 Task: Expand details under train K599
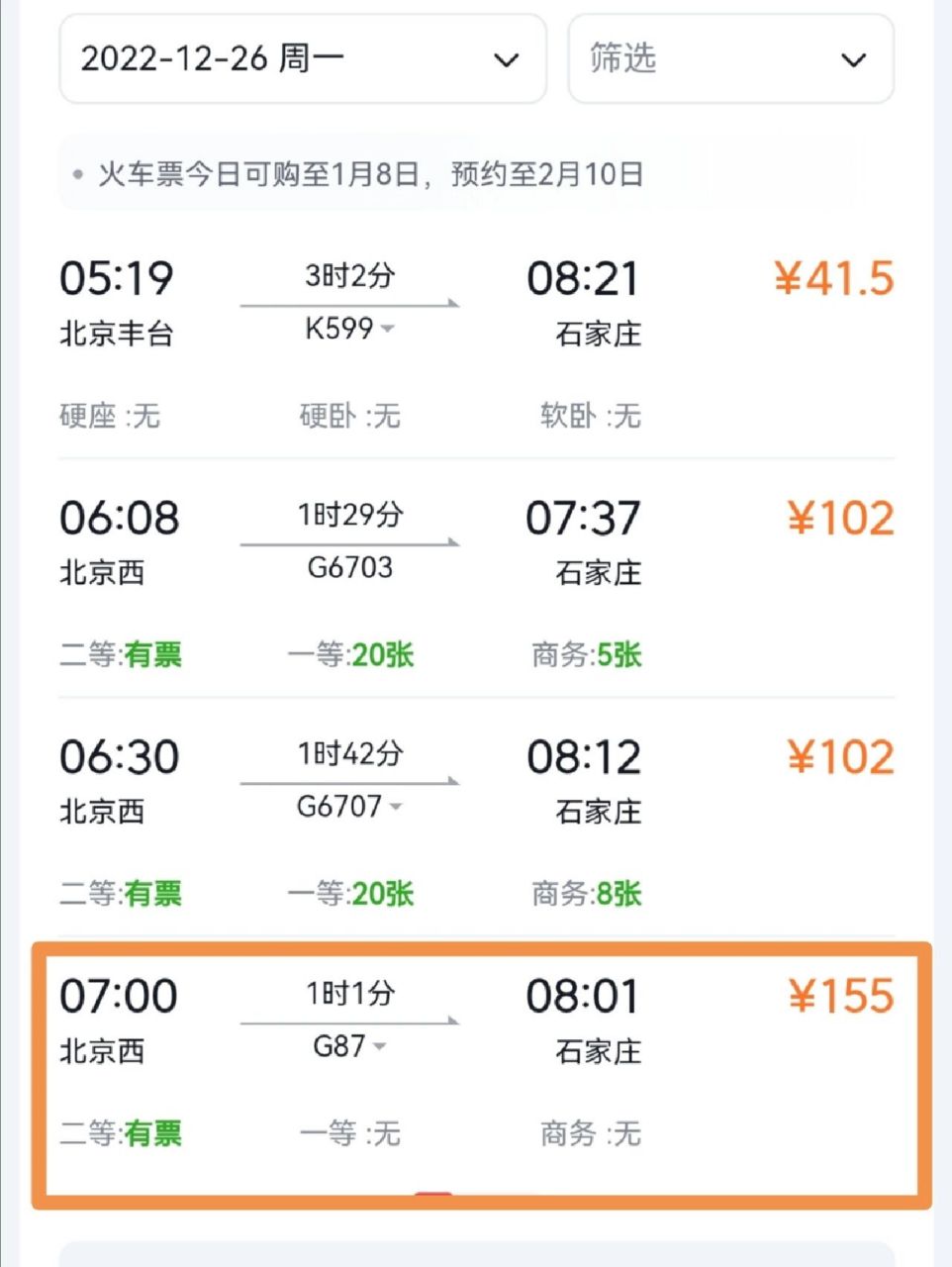(386, 330)
